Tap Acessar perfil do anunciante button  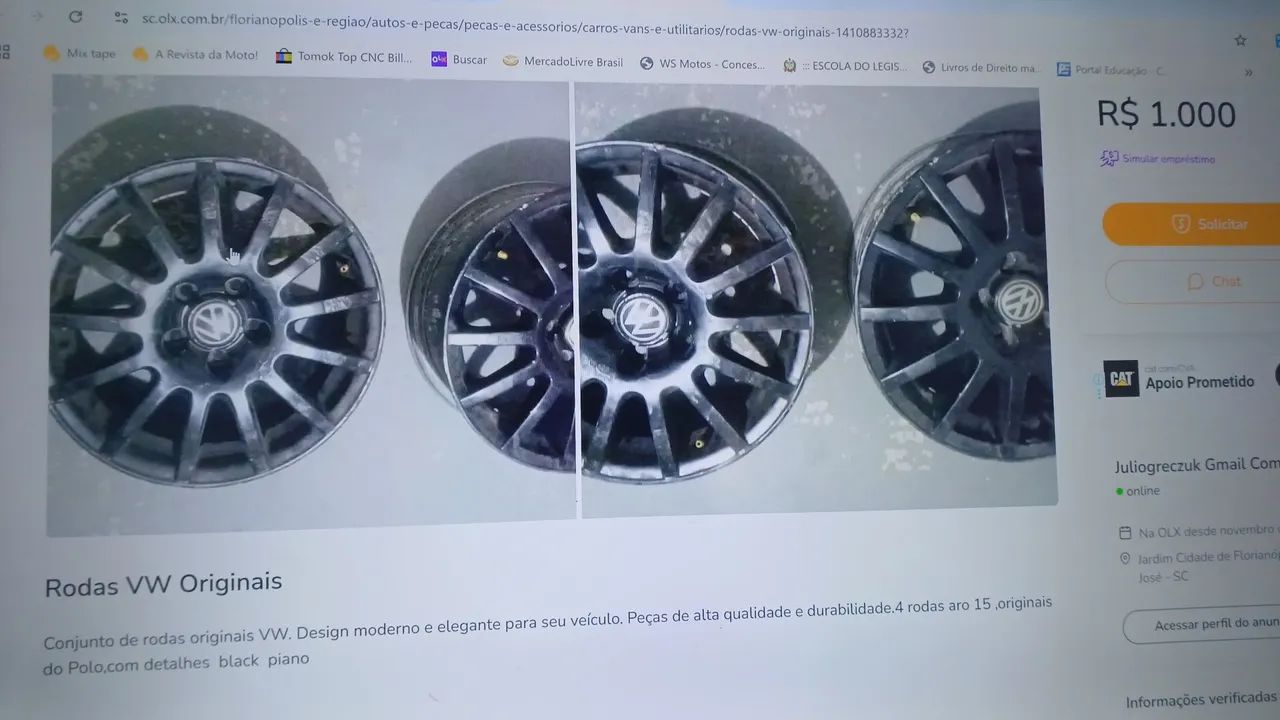point(1205,625)
